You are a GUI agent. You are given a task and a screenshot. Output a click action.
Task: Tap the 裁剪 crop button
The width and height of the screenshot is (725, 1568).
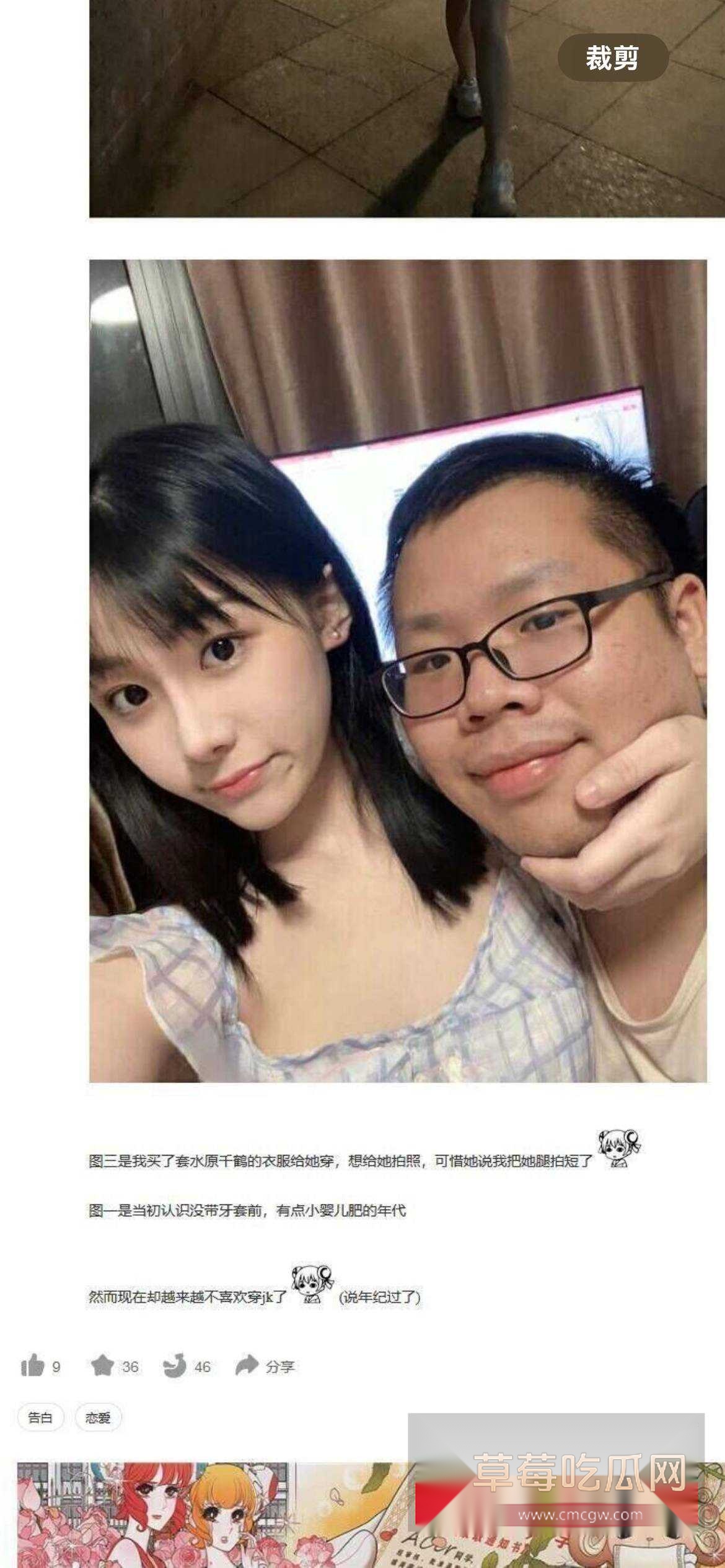[x=612, y=58]
